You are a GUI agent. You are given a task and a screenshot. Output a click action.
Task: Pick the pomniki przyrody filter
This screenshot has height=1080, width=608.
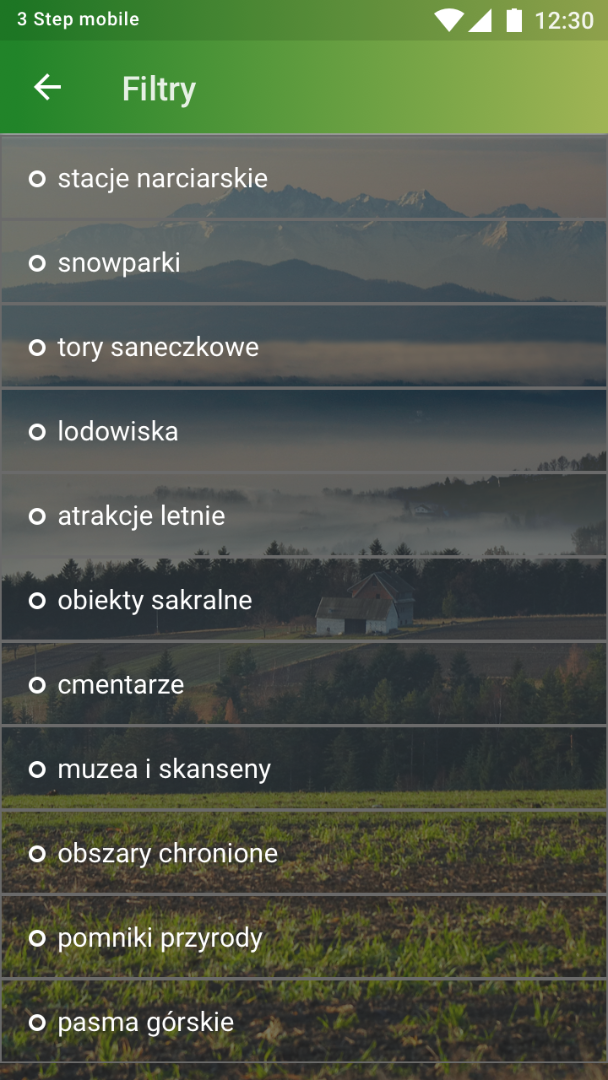point(160,938)
